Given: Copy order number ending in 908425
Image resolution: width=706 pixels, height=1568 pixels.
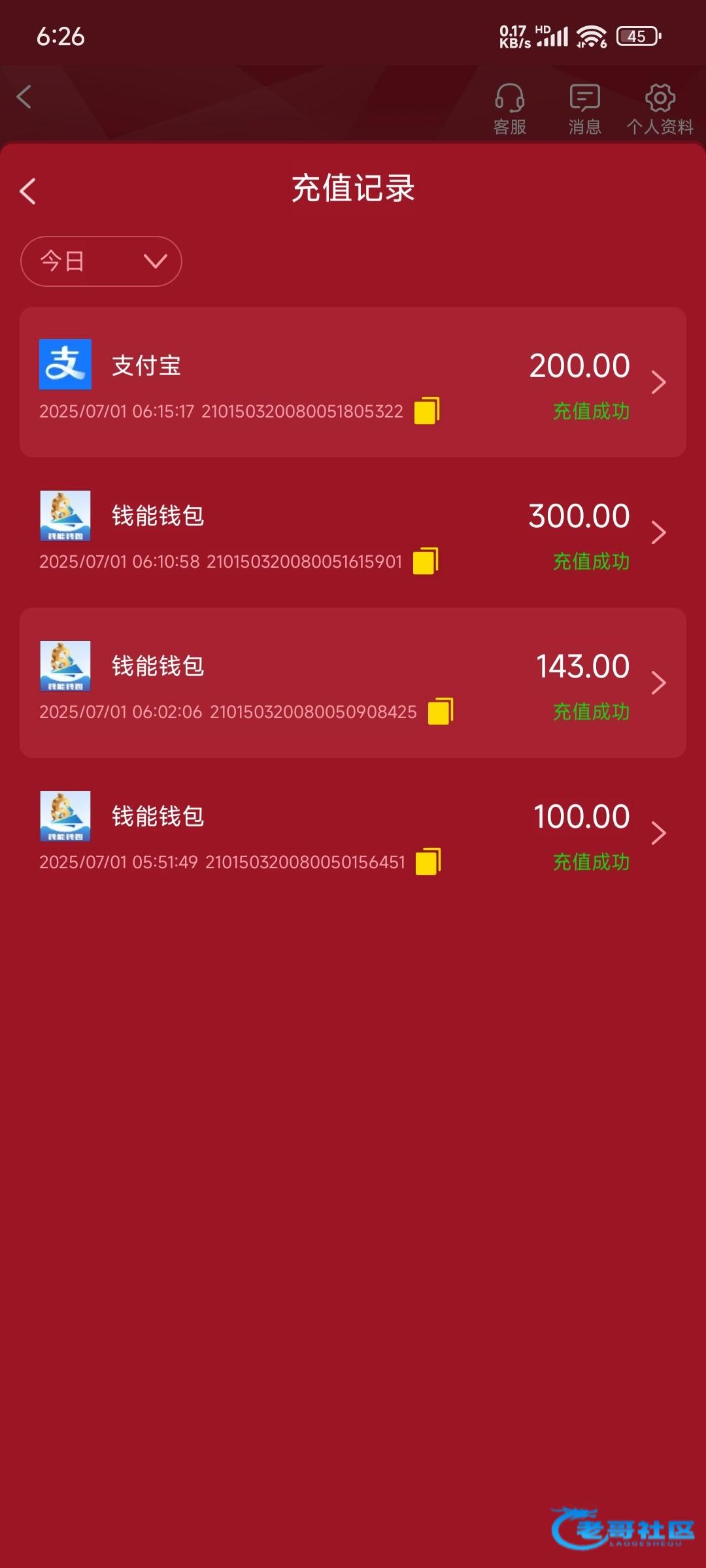Looking at the screenshot, I should click(441, 711).
